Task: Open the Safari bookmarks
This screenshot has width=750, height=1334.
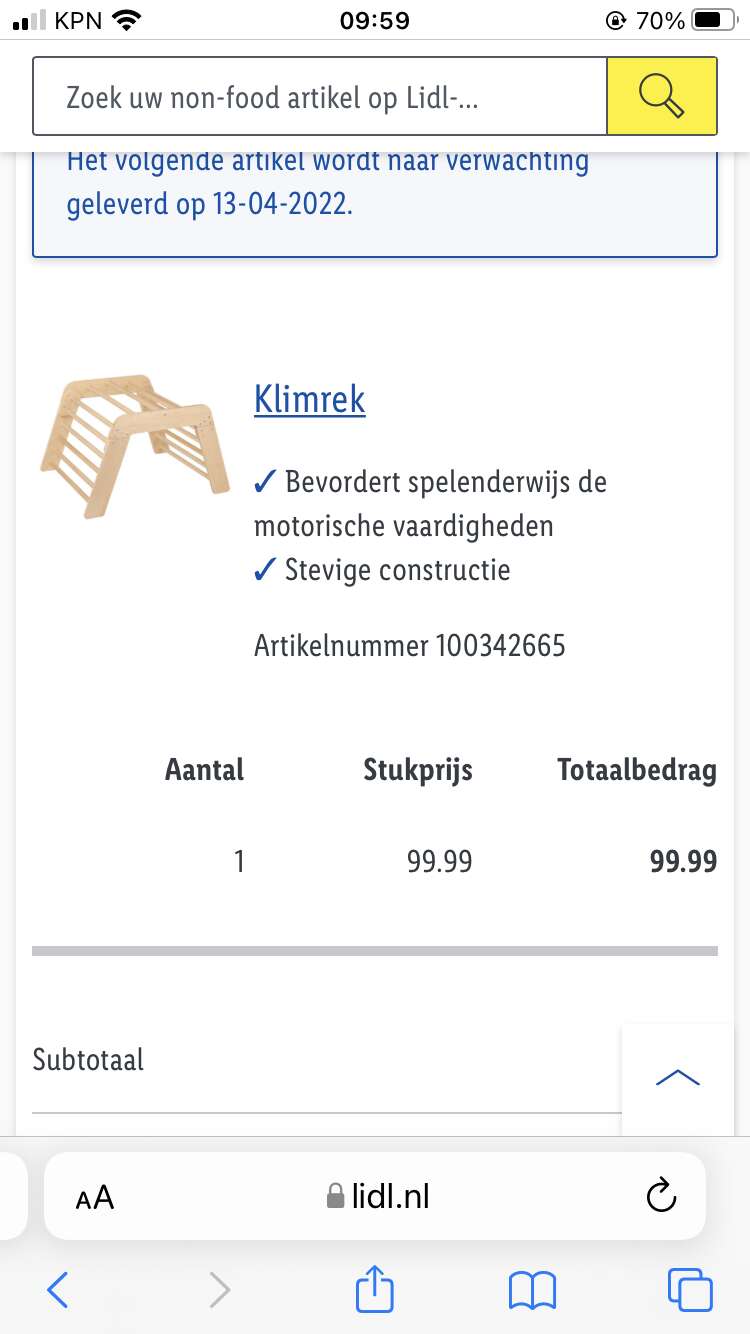Action: point(532,1290)
